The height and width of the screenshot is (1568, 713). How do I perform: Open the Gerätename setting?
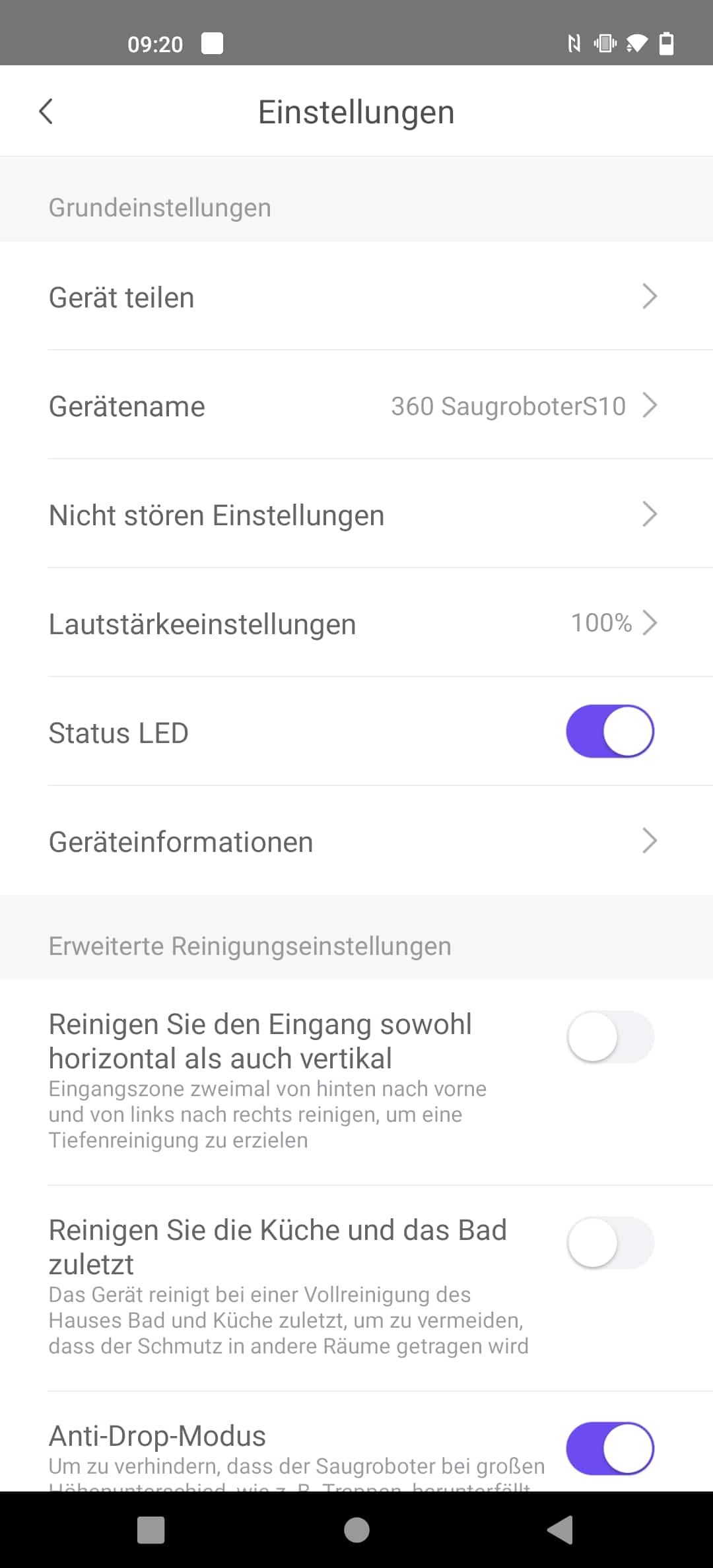[x=356, y=405]
